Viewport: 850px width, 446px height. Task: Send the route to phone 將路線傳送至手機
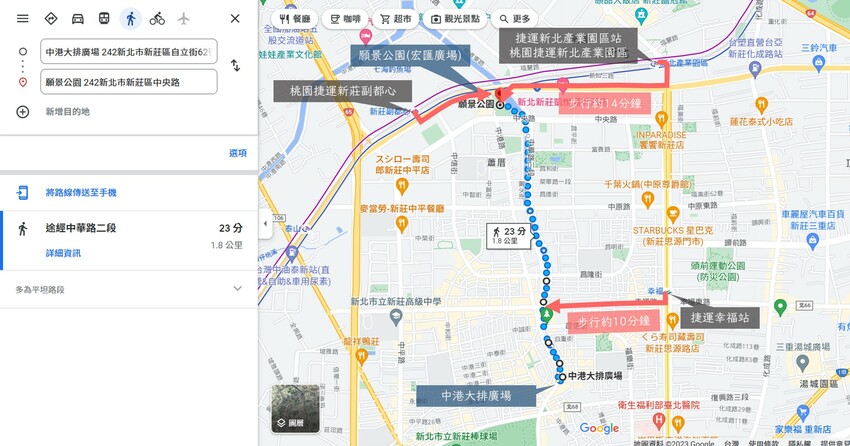(x=80, y=192)
